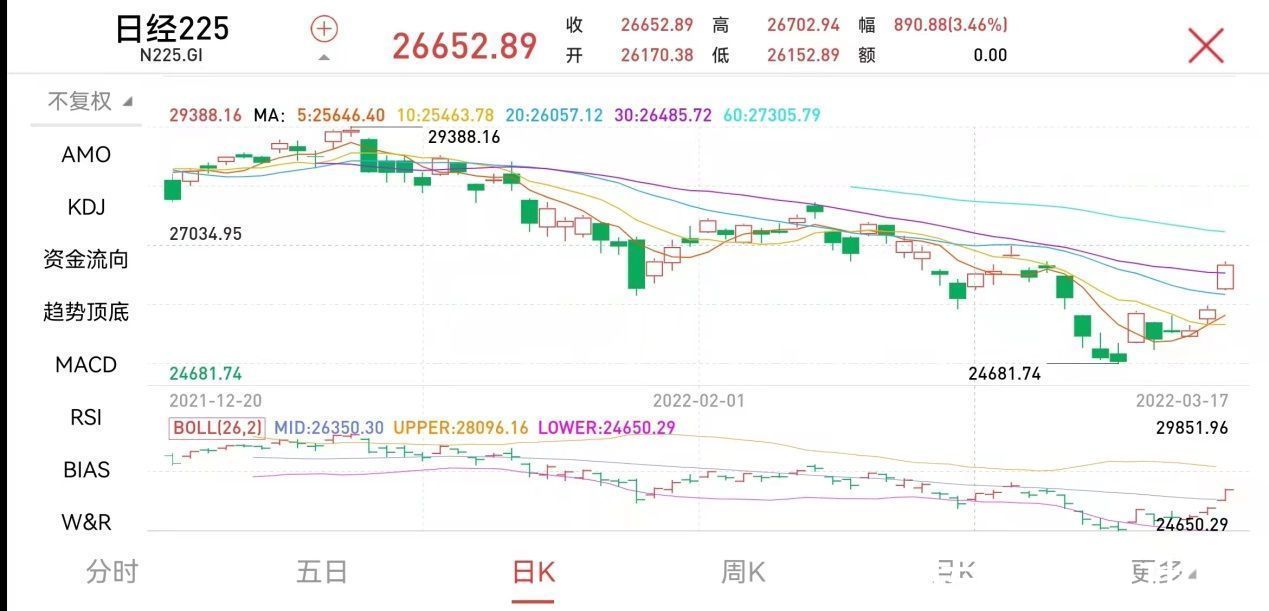Select the AMO indicator
This screenshot has height=611, width=1269.
click(86, 155)
